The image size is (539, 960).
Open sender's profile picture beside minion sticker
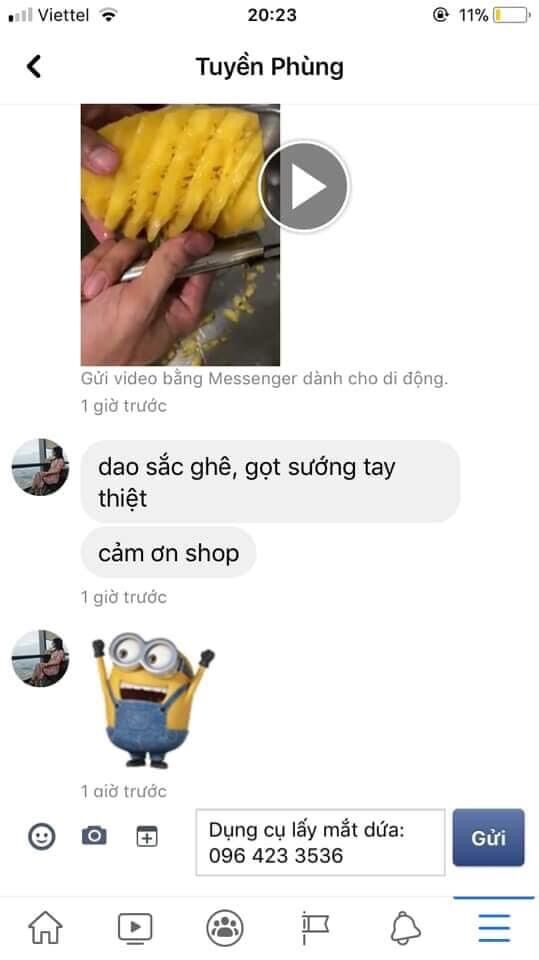(x=40, y=658)
